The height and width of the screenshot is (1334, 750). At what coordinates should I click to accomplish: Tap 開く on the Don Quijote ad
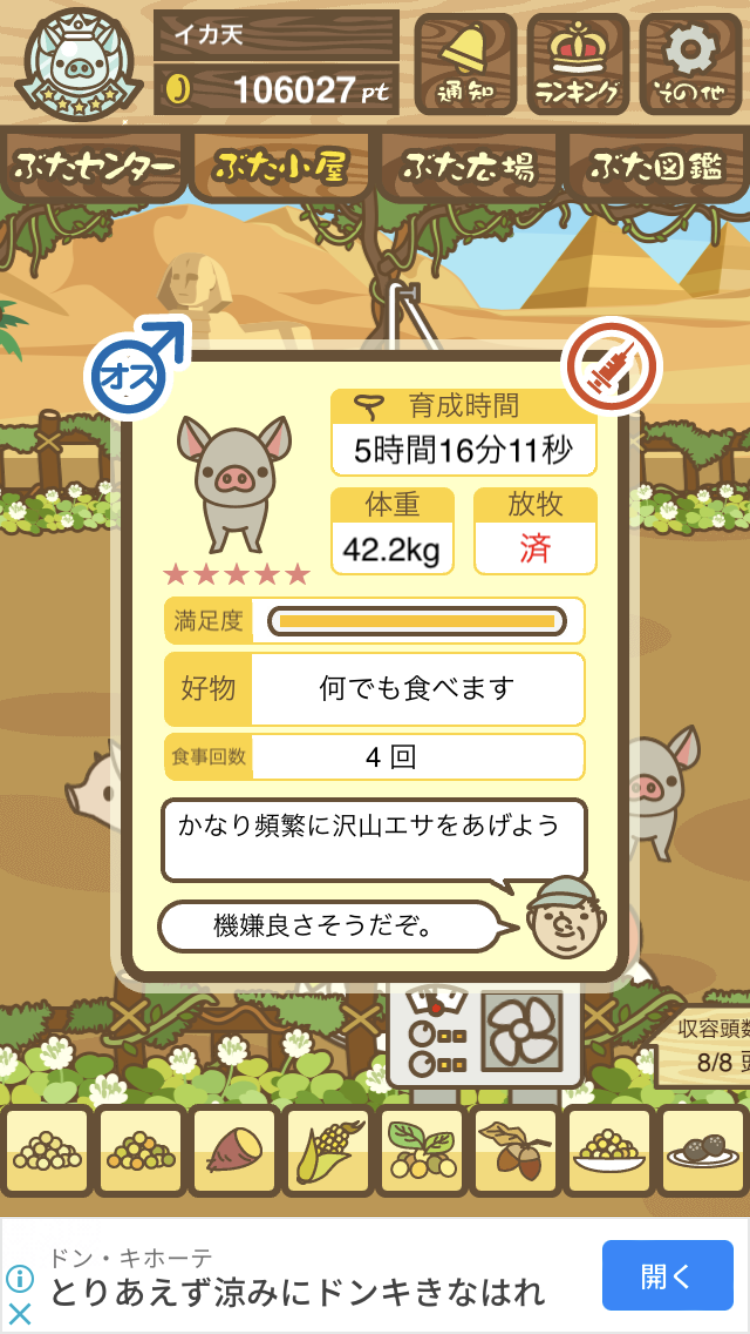point(666,1276)
